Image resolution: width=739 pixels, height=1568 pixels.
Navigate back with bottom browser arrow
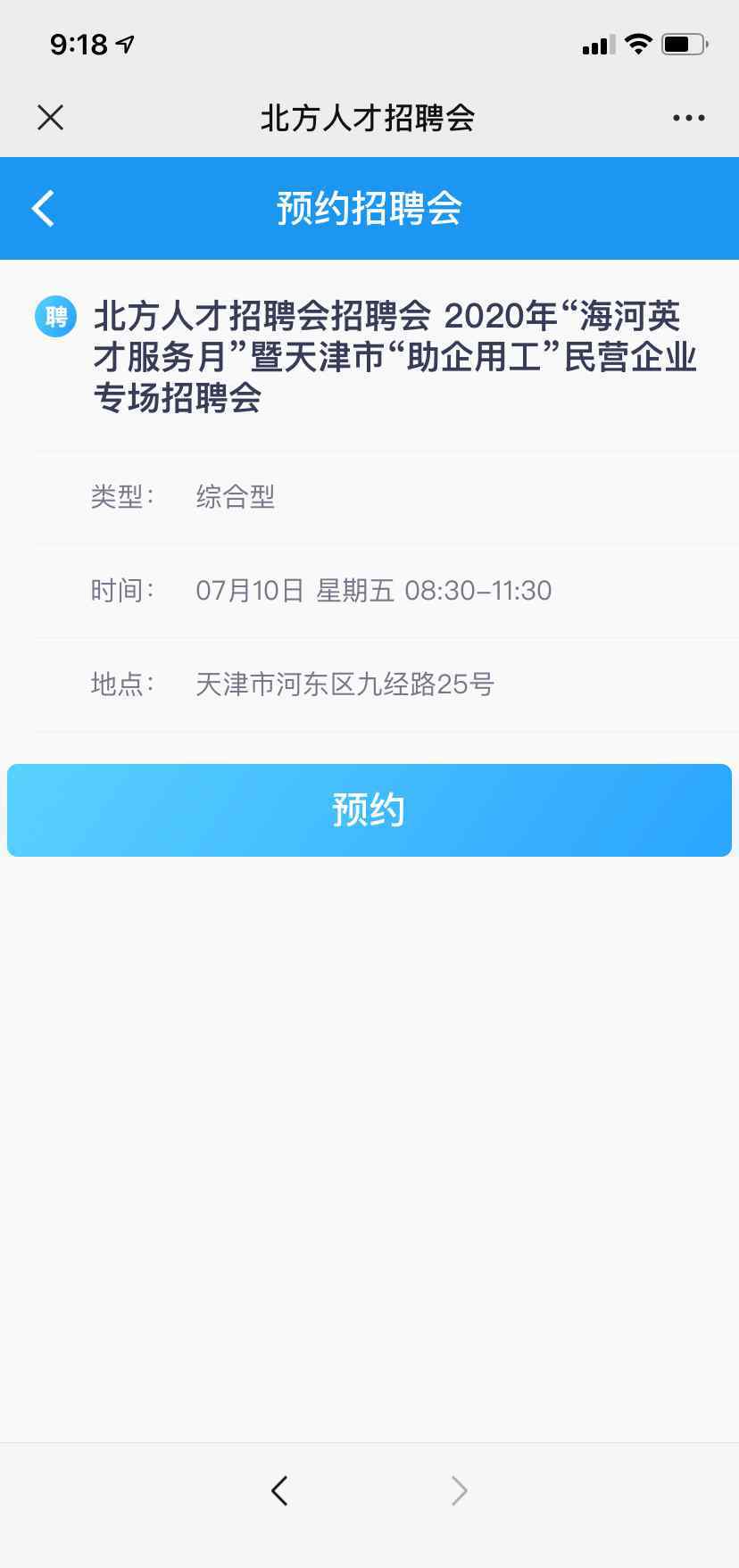click(x=279, y=1490)
